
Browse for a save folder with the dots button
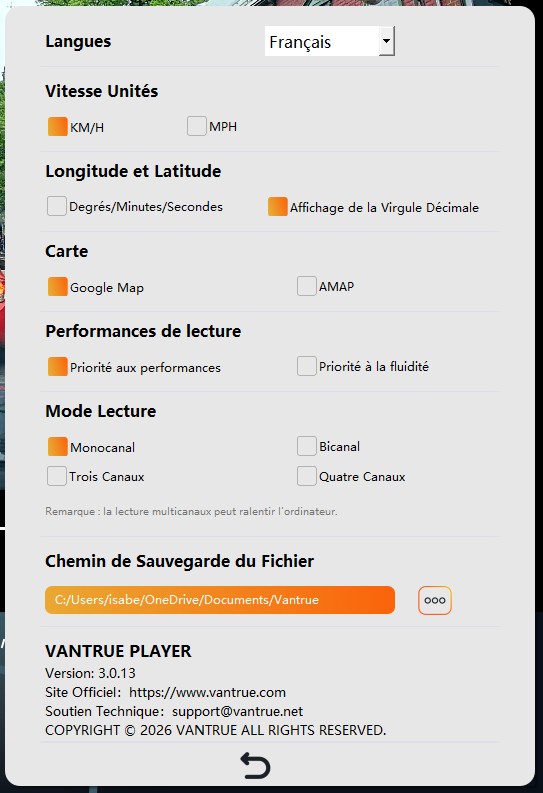point(435,600)
